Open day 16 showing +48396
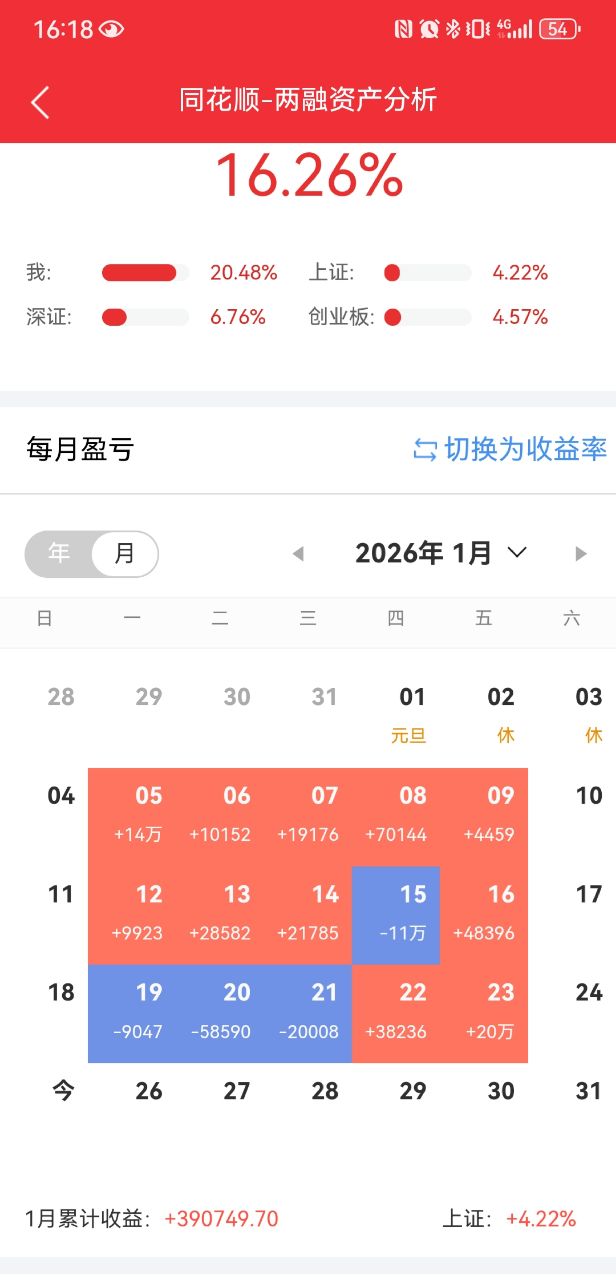This screenshot has height=1280, width=616. pos(484,915)
